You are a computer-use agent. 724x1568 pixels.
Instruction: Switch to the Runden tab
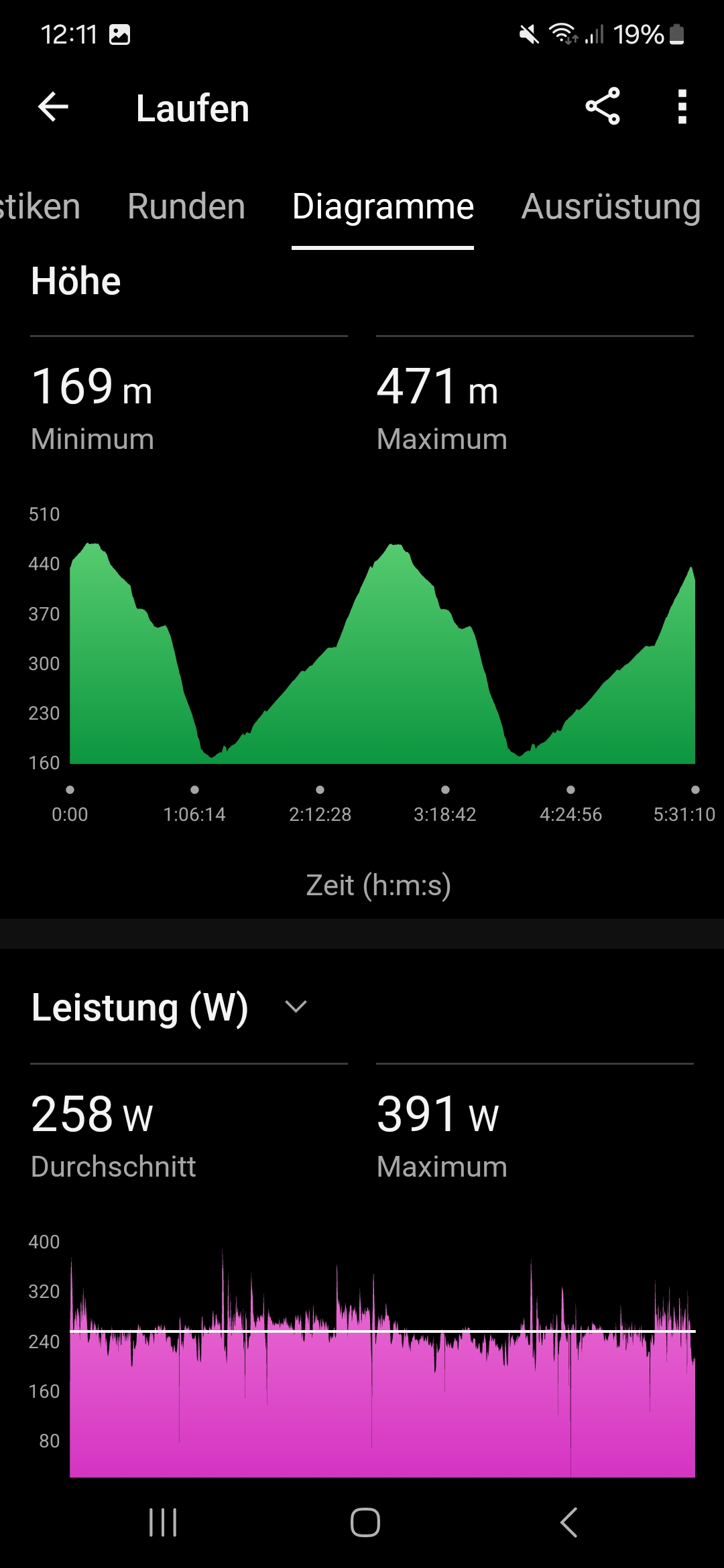186,206
